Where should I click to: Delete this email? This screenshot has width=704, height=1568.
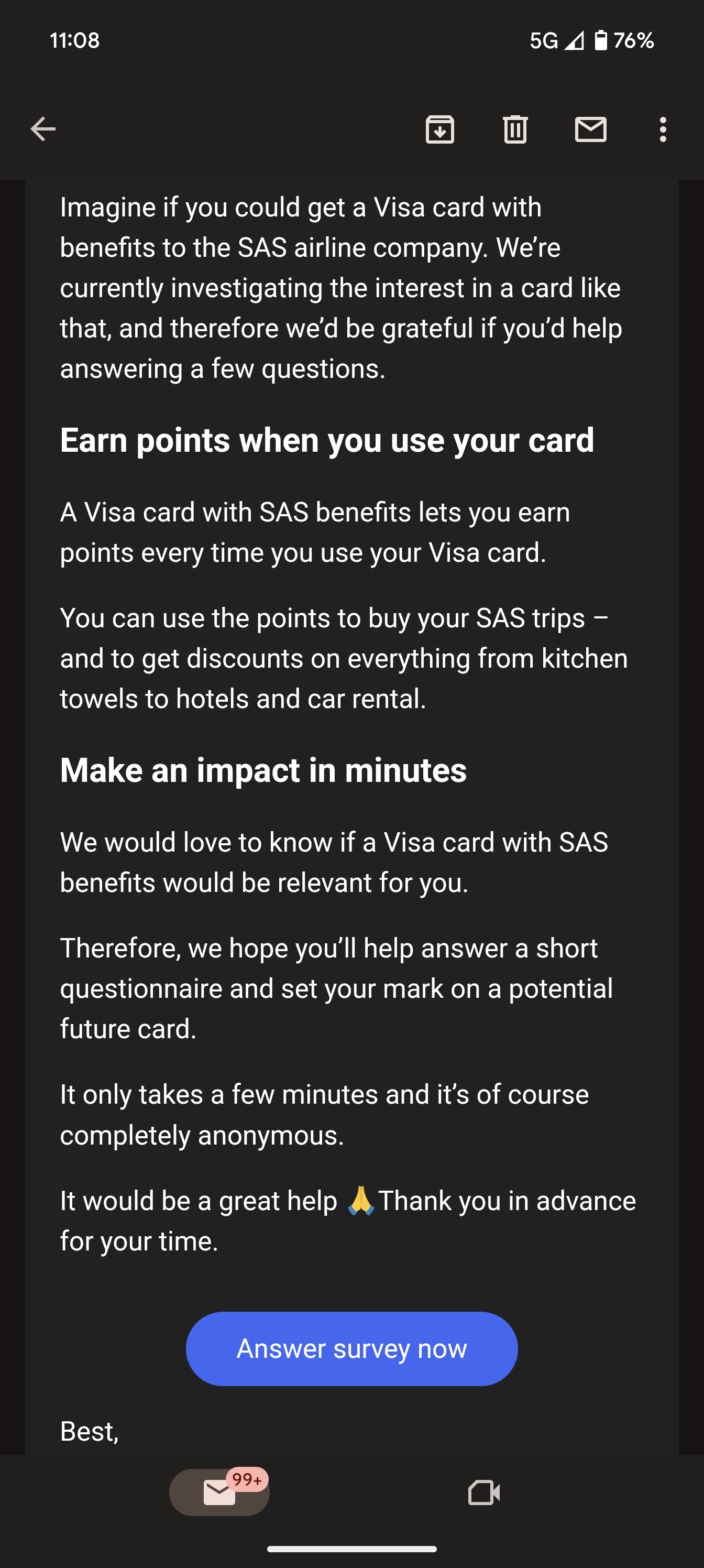pos(514,129)
